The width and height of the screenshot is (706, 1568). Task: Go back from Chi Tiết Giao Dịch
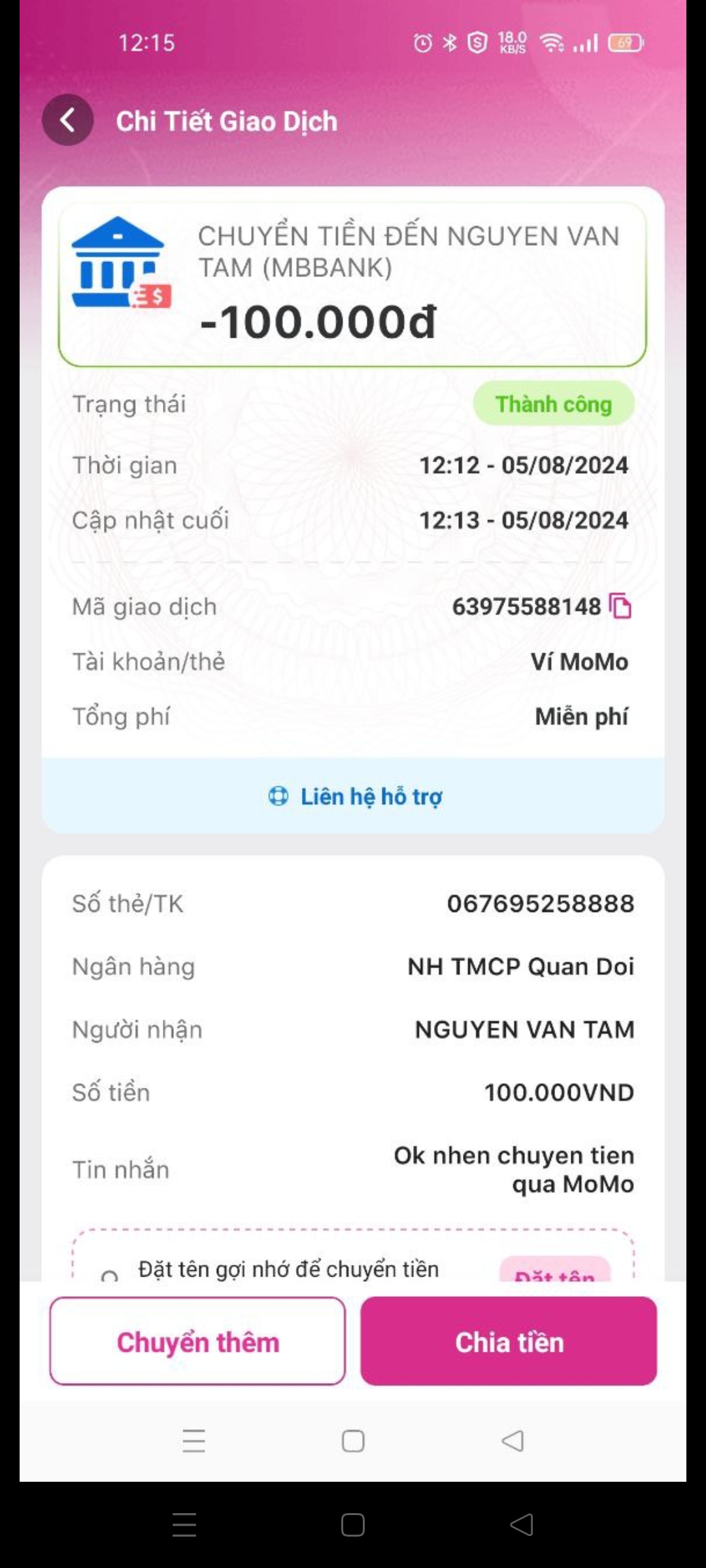[x=67, y=120]
